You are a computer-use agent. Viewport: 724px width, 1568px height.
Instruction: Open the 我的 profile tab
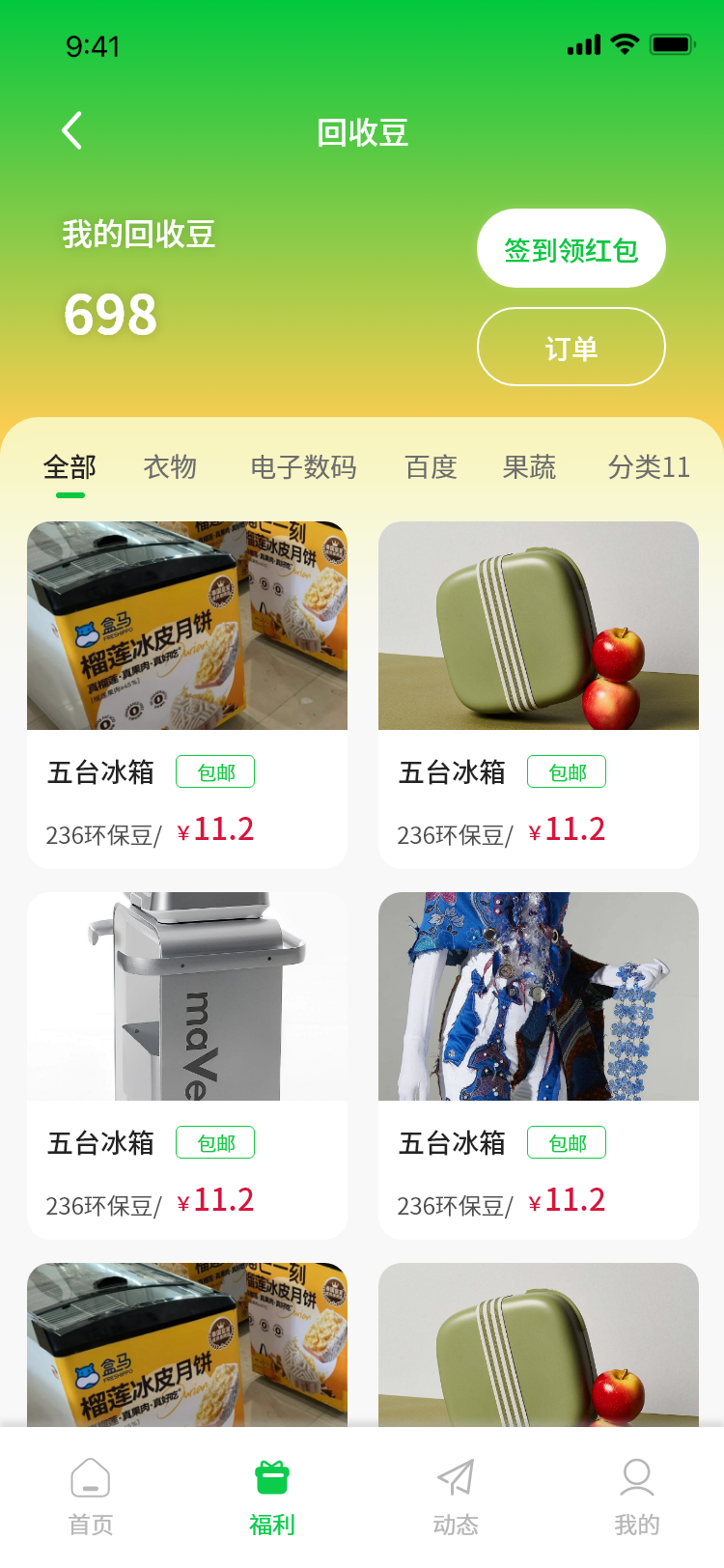pyautogui.click(x=637, y=1497)
